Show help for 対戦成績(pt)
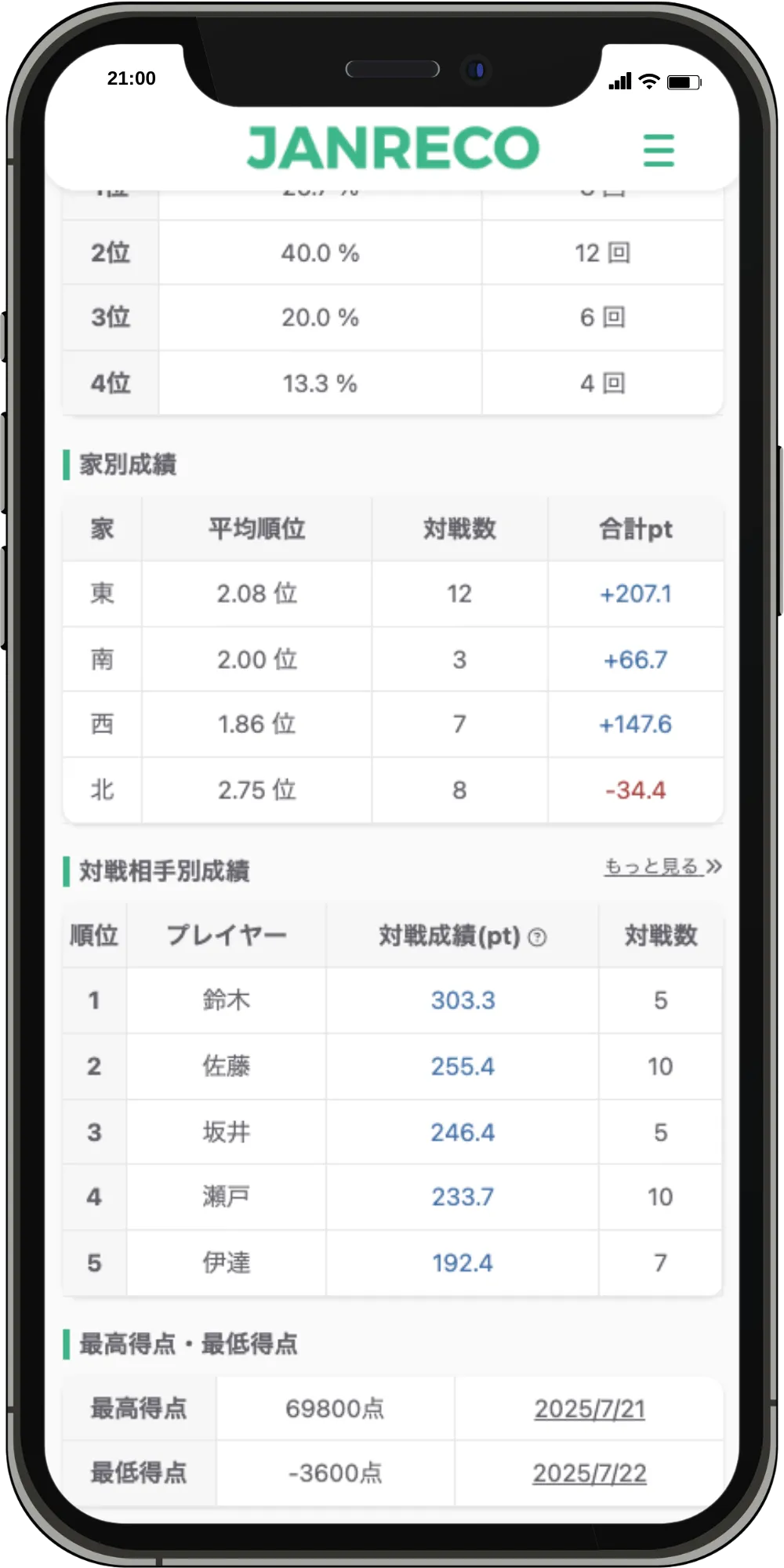 tap(537, 937)
